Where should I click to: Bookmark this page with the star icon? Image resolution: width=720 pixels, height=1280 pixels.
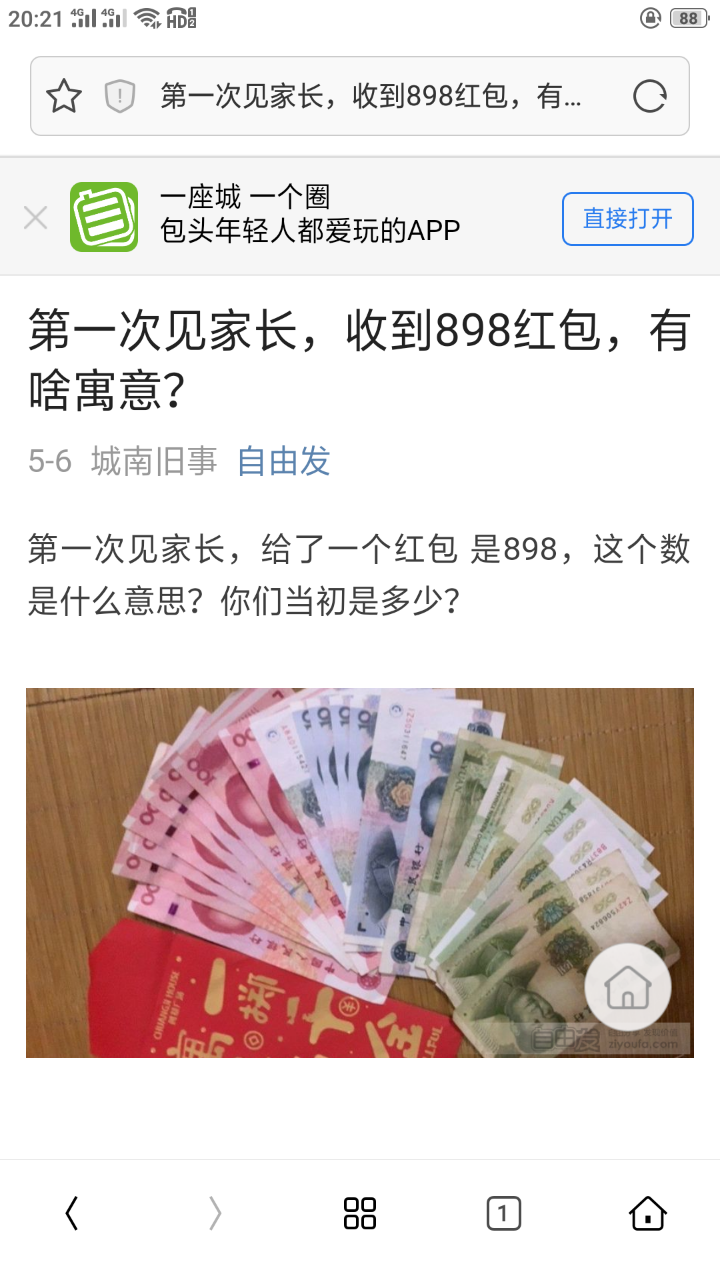(64, 96)
